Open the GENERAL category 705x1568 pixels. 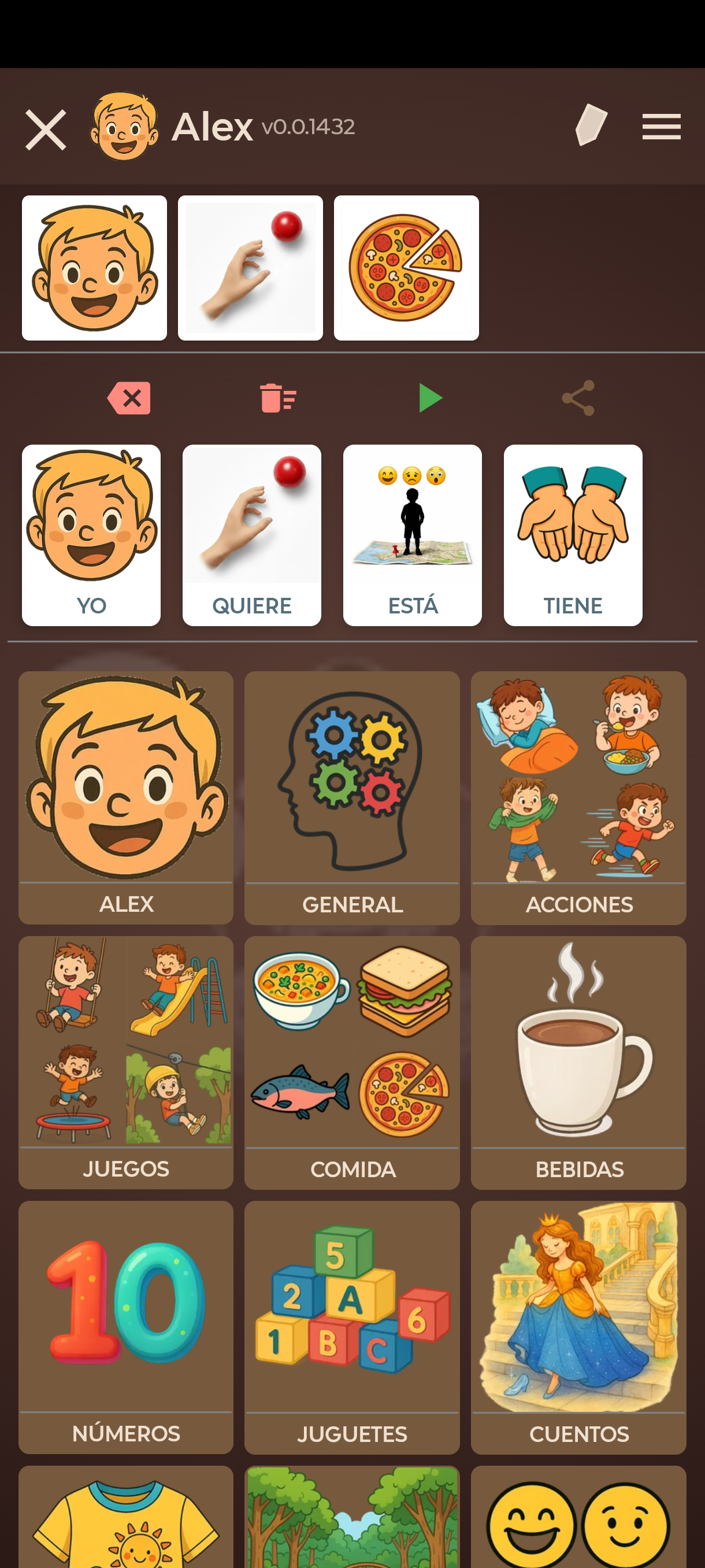pos(352,798)
